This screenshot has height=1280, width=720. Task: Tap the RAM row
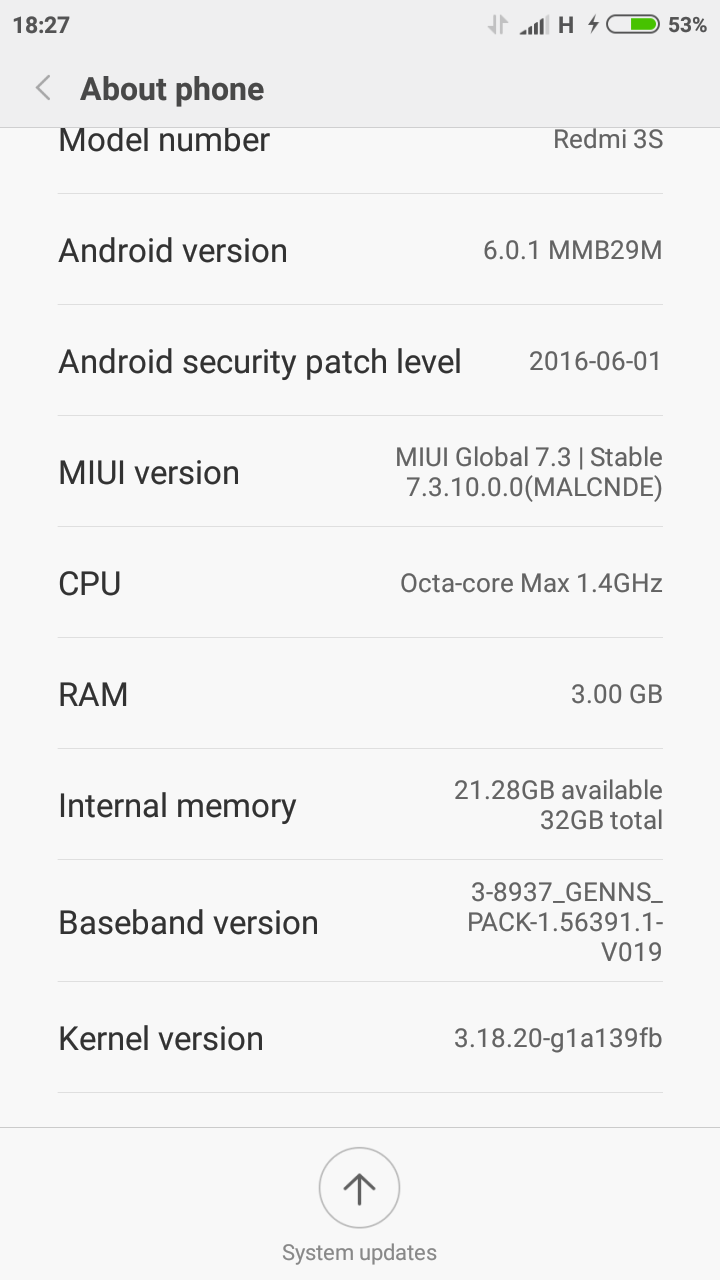[x=360, y=694]
